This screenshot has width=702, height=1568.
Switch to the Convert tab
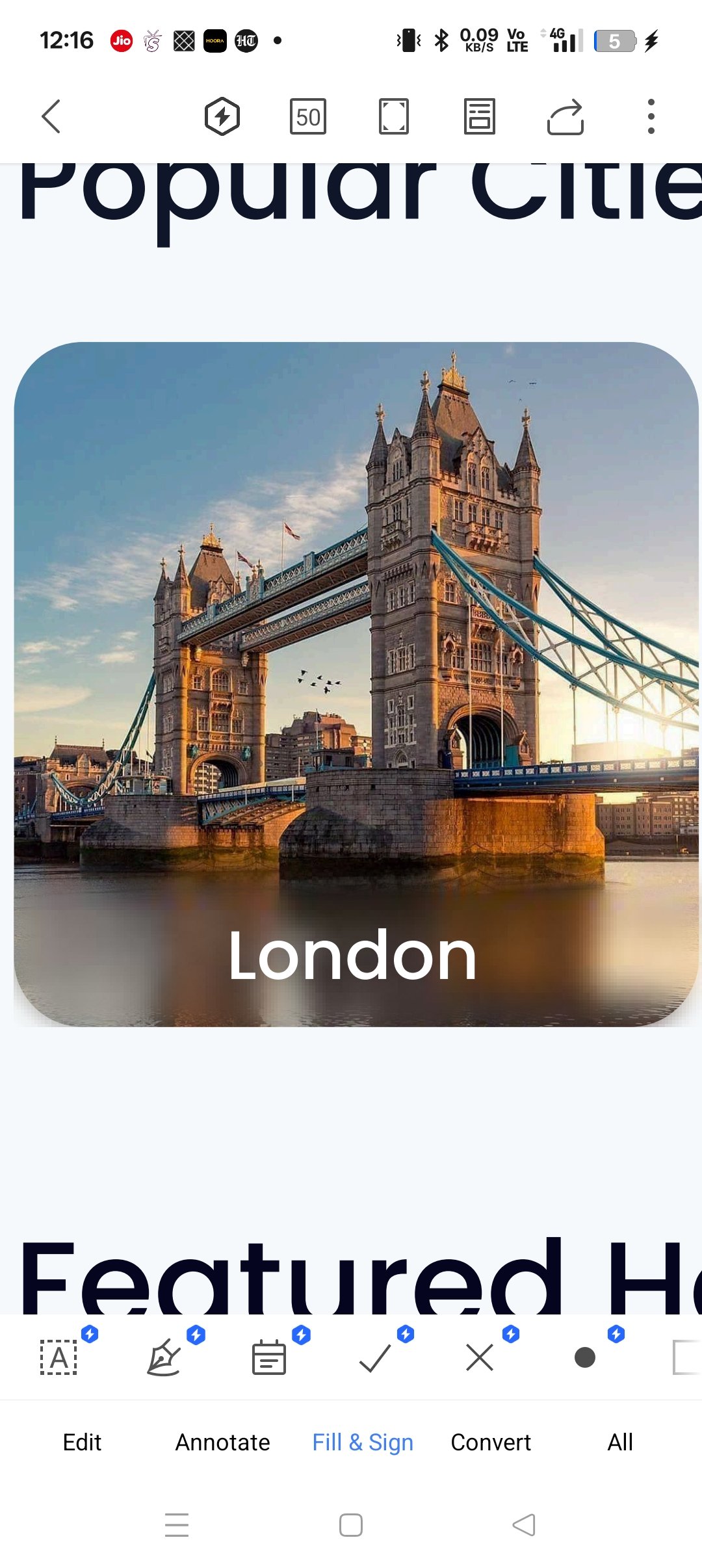491,1443
